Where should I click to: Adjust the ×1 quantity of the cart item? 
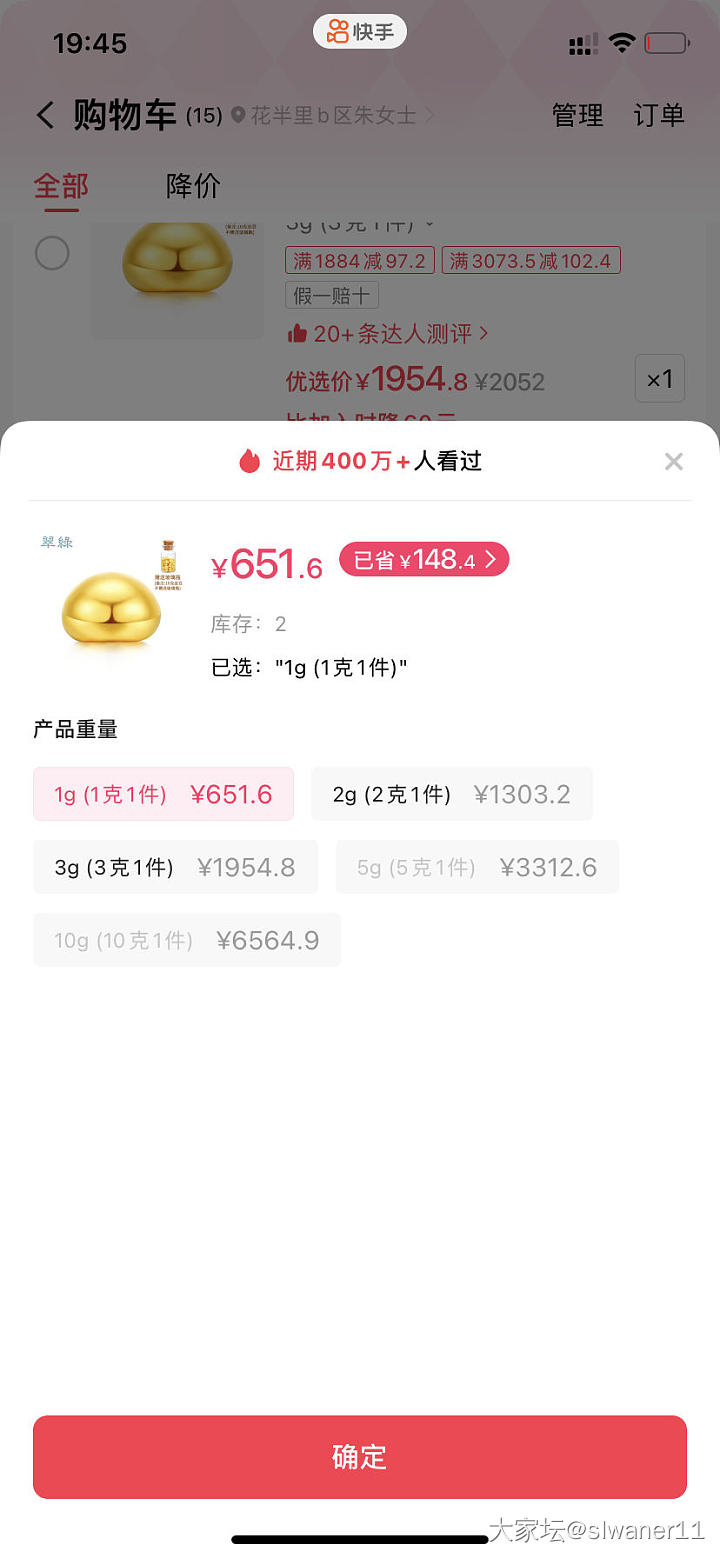pyautogui.click(x=659, y=379)
